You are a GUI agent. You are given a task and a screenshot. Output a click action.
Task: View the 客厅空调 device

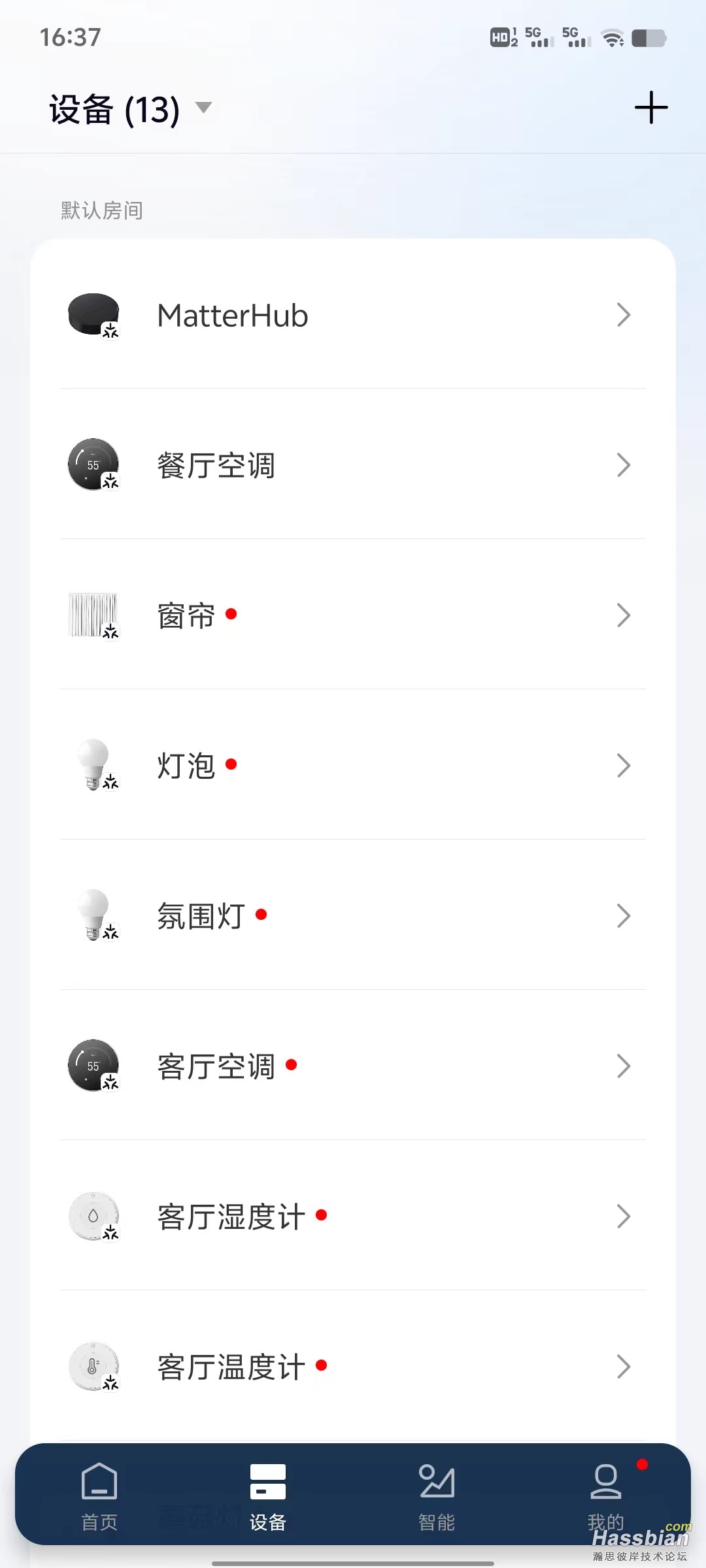tap(353, 1066)
